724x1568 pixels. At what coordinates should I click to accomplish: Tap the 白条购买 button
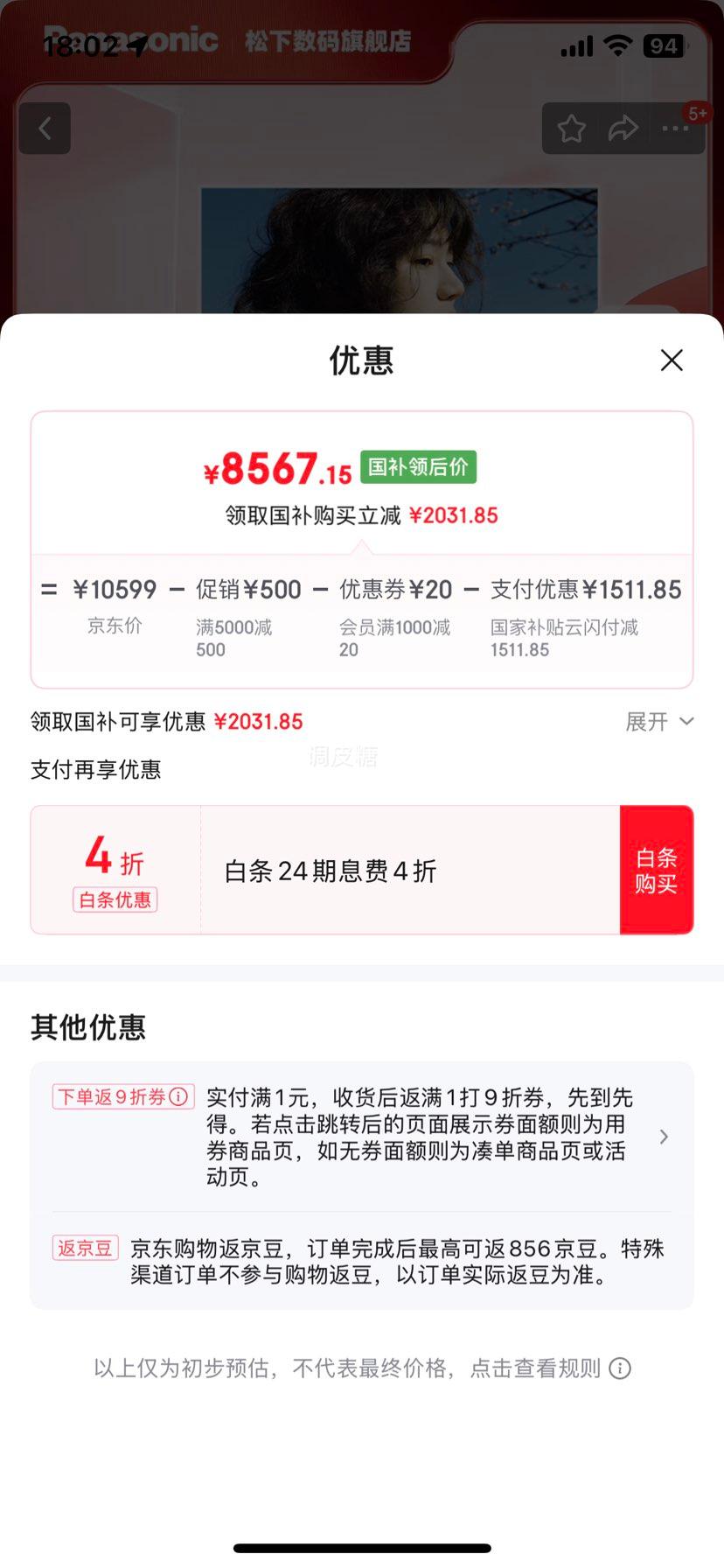[656, 870]
